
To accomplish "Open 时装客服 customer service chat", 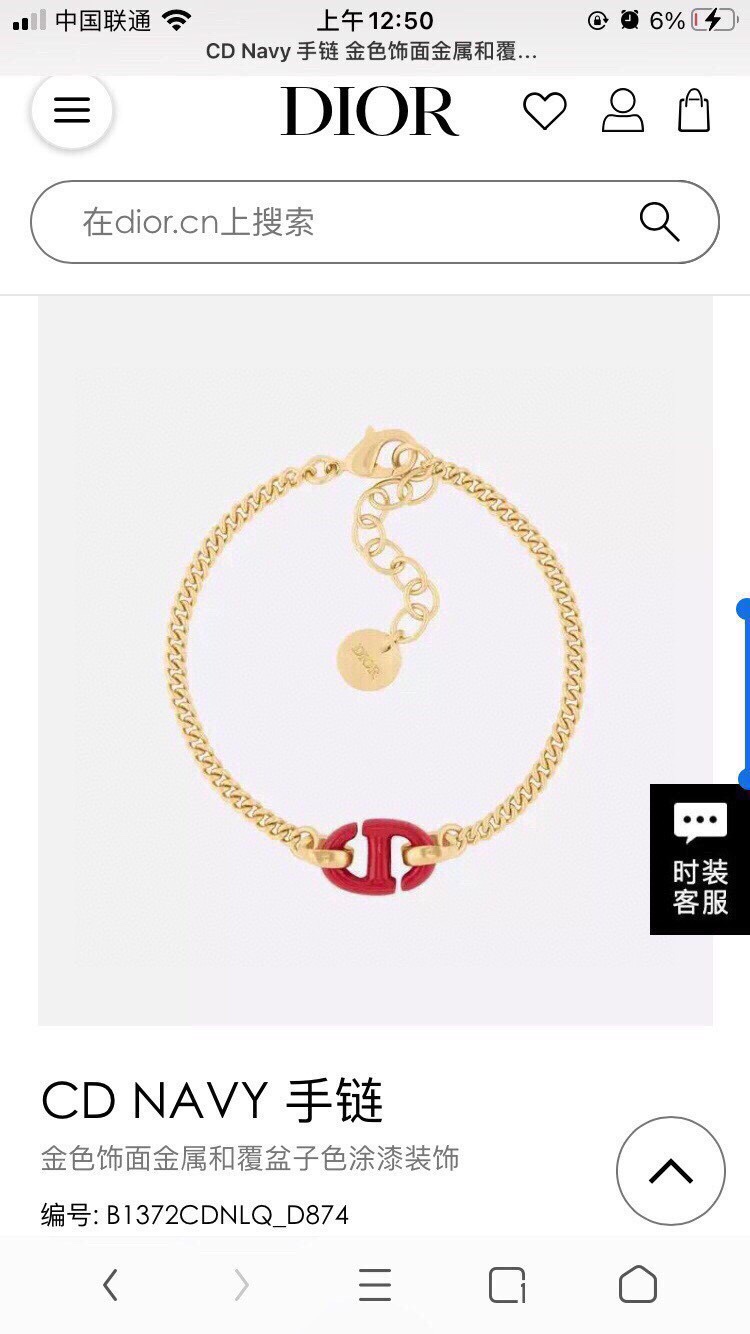I will click(700, 860).
